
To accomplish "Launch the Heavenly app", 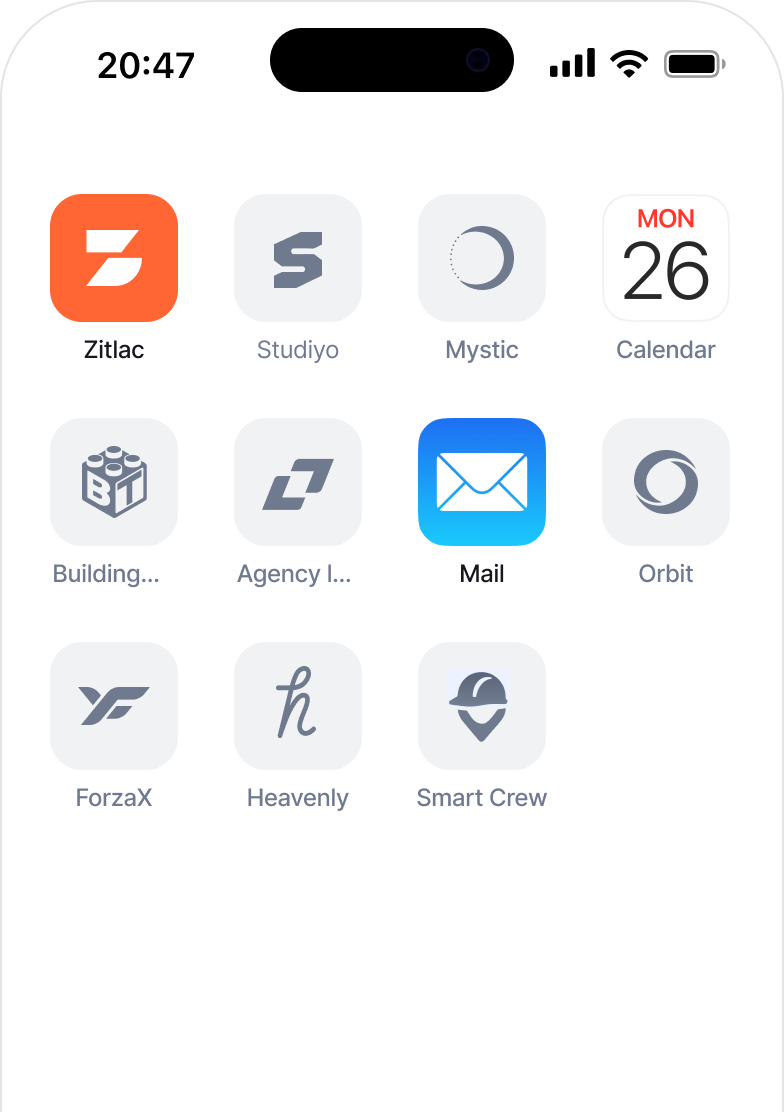I will (298, 706).
